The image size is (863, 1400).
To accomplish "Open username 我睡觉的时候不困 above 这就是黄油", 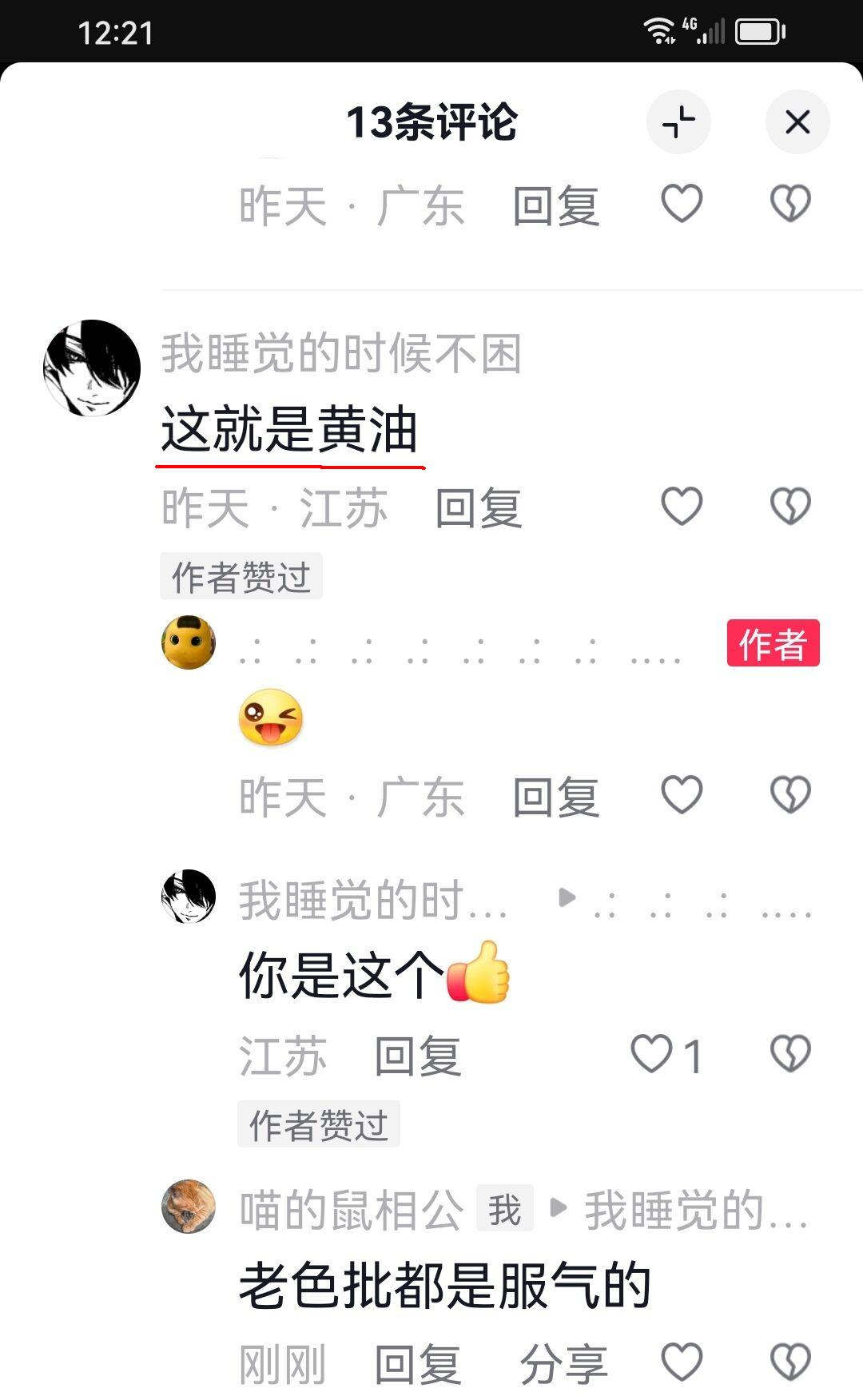I will tap(341, 353).
